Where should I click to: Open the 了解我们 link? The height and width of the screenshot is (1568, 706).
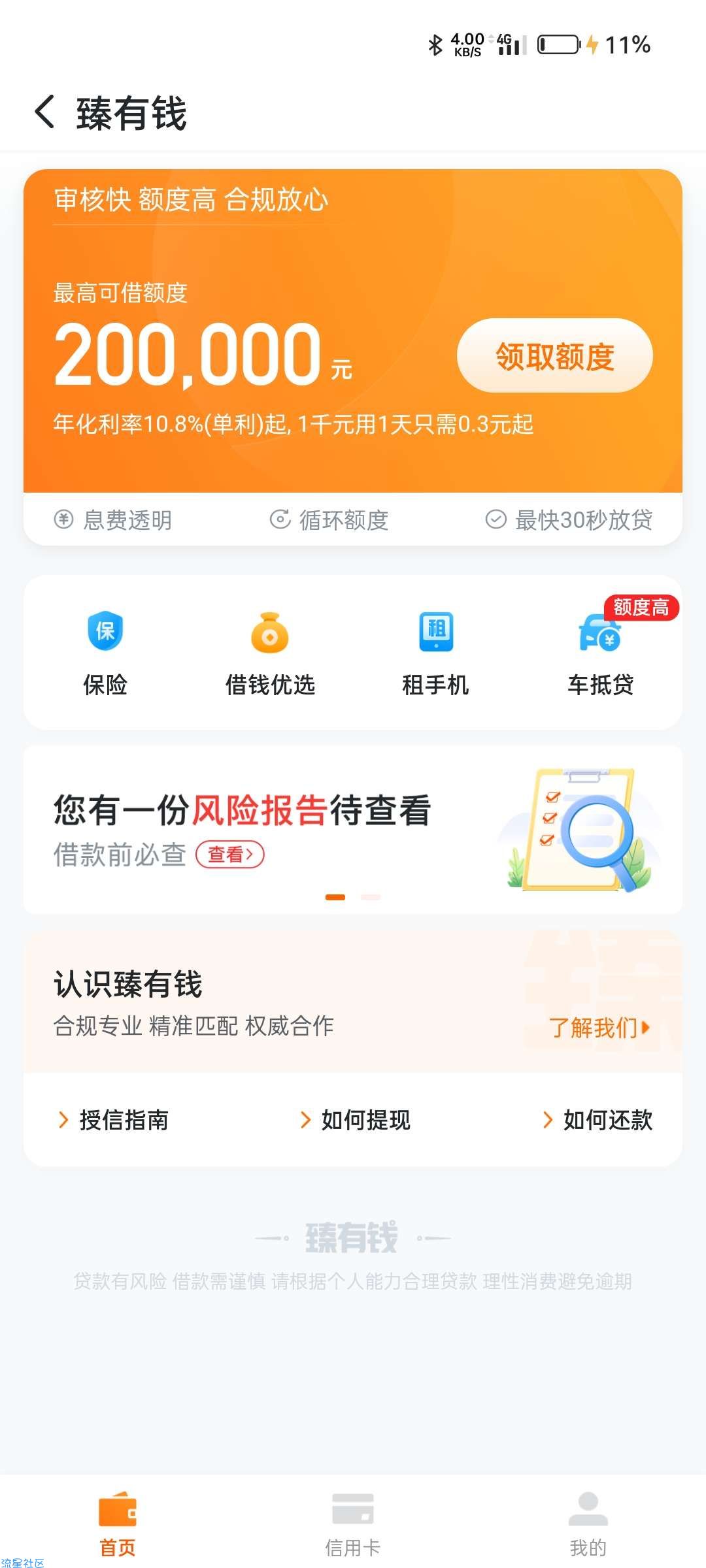[599, 1028]
